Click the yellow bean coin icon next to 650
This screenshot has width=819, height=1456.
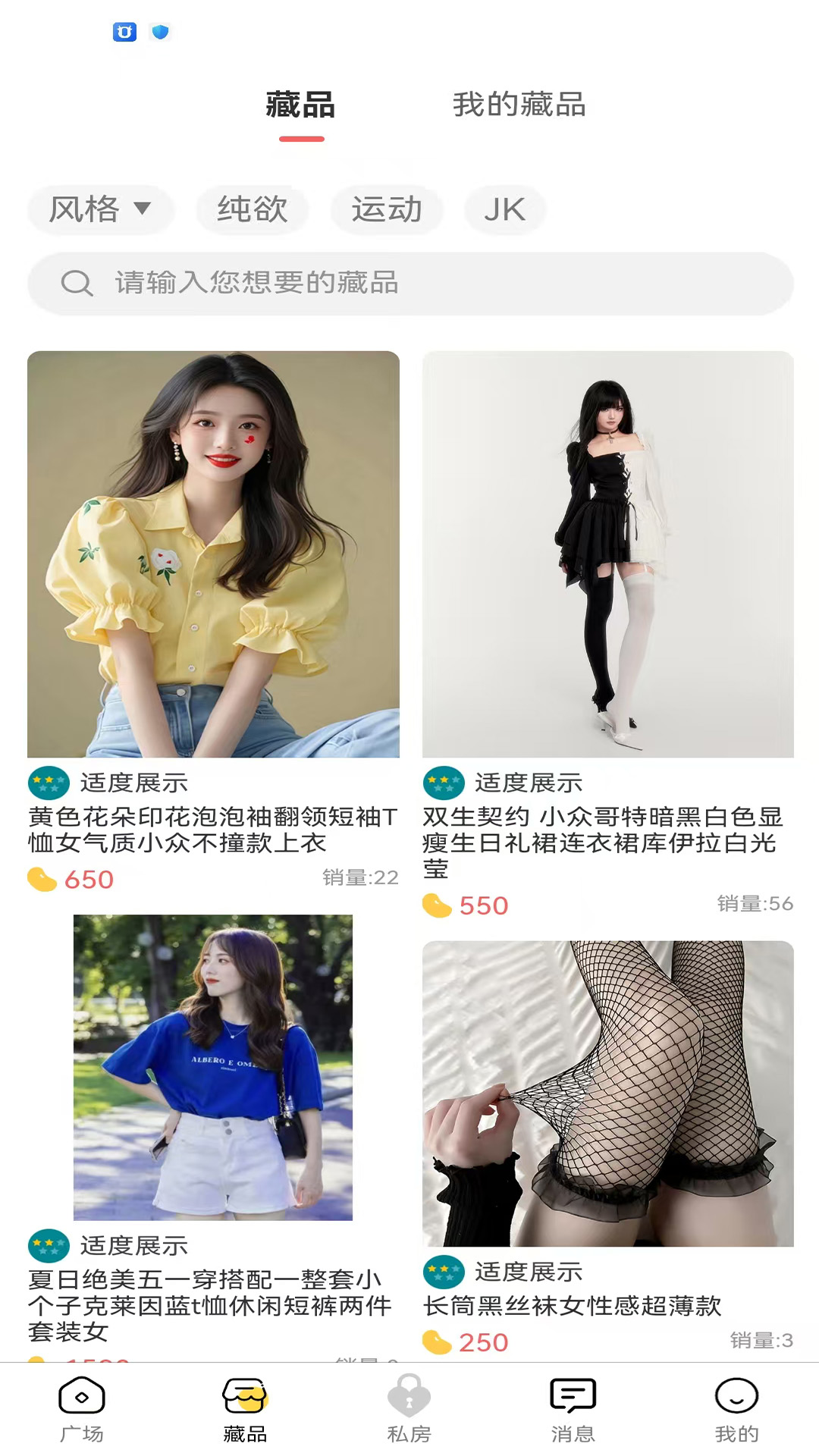point(42,879)
